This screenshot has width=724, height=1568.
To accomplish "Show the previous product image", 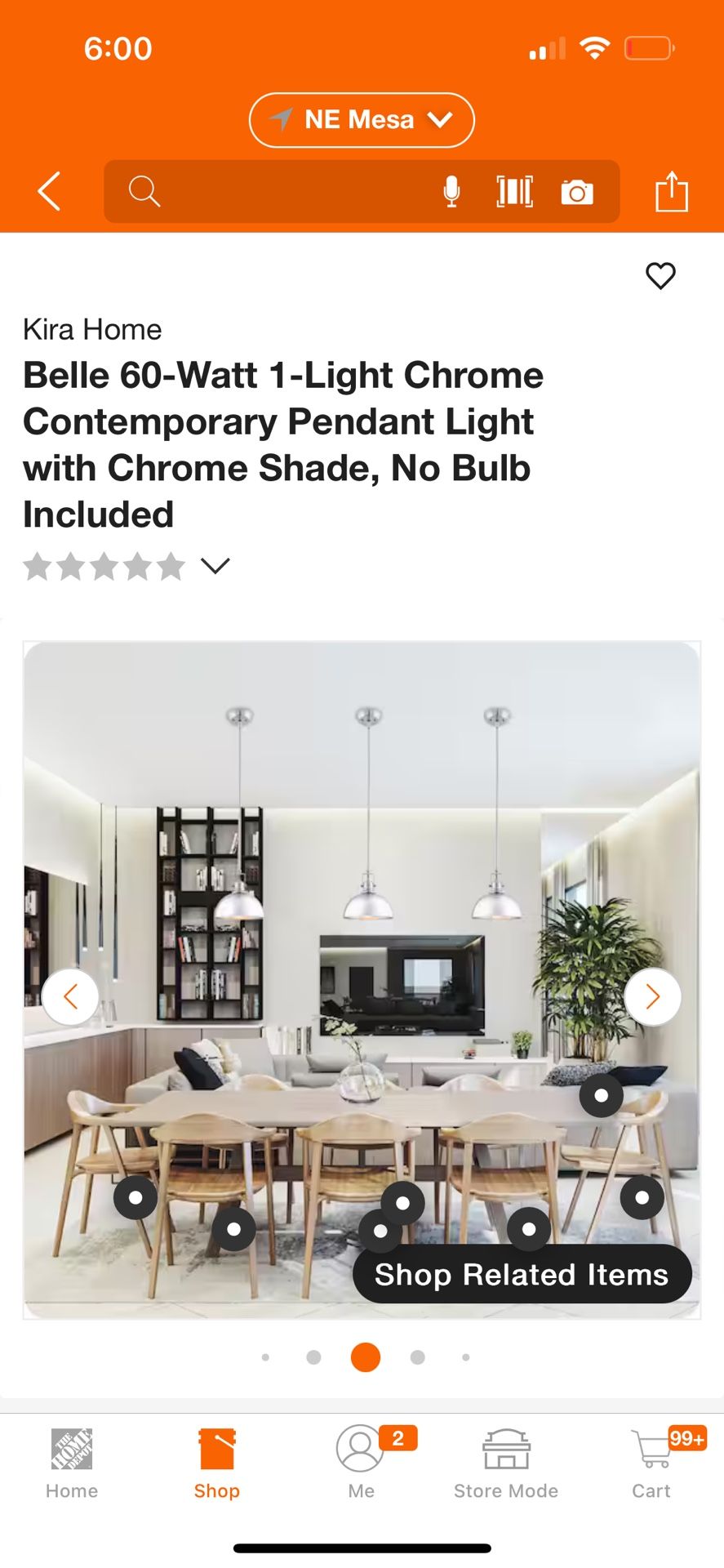I will click(x=71, y=996).
